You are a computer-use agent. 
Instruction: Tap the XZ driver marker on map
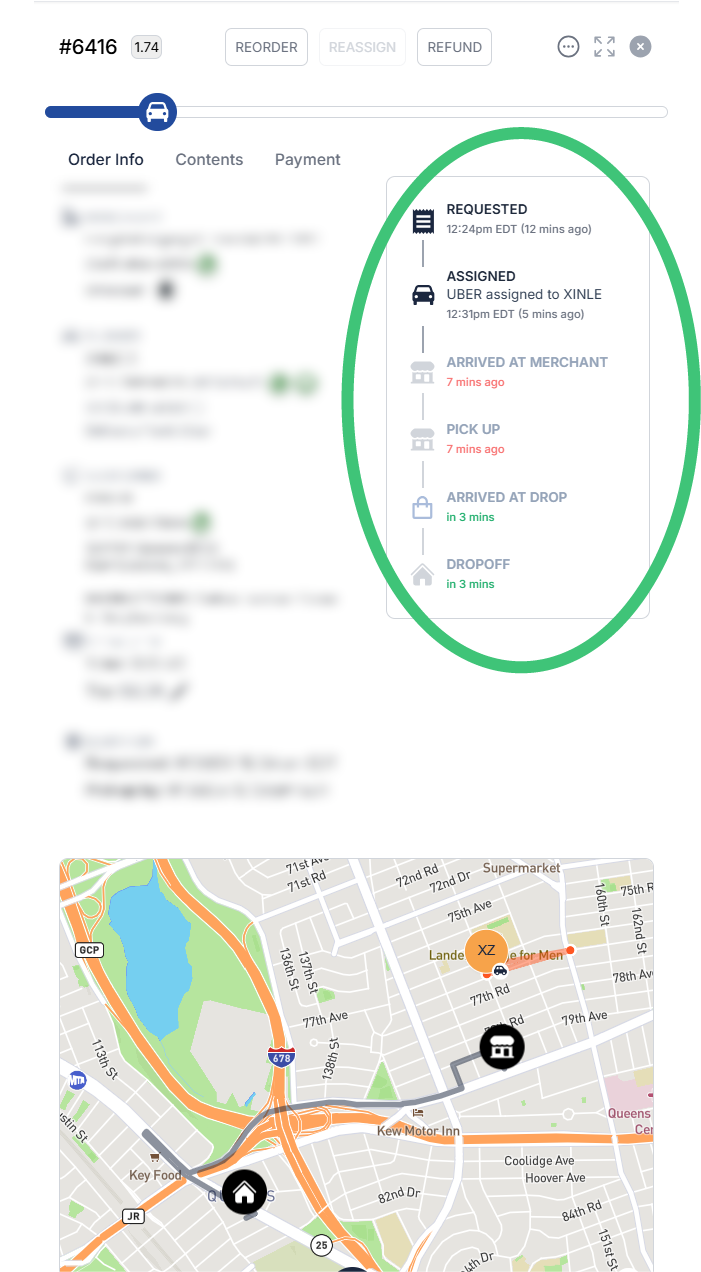[486, 950]
